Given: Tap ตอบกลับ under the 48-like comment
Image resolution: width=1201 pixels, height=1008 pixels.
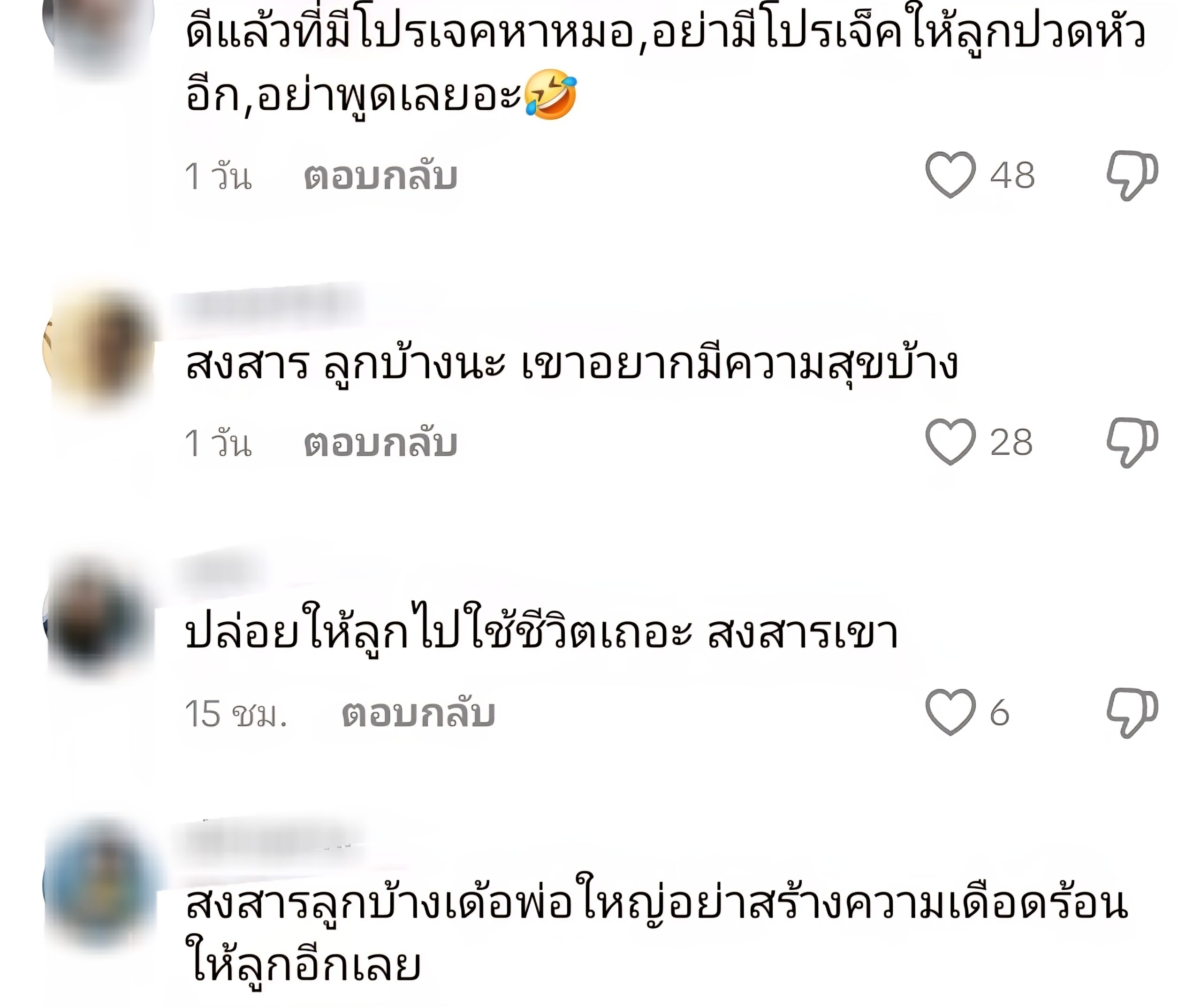Looking at the screenshot, I should (x=380, y=176).
